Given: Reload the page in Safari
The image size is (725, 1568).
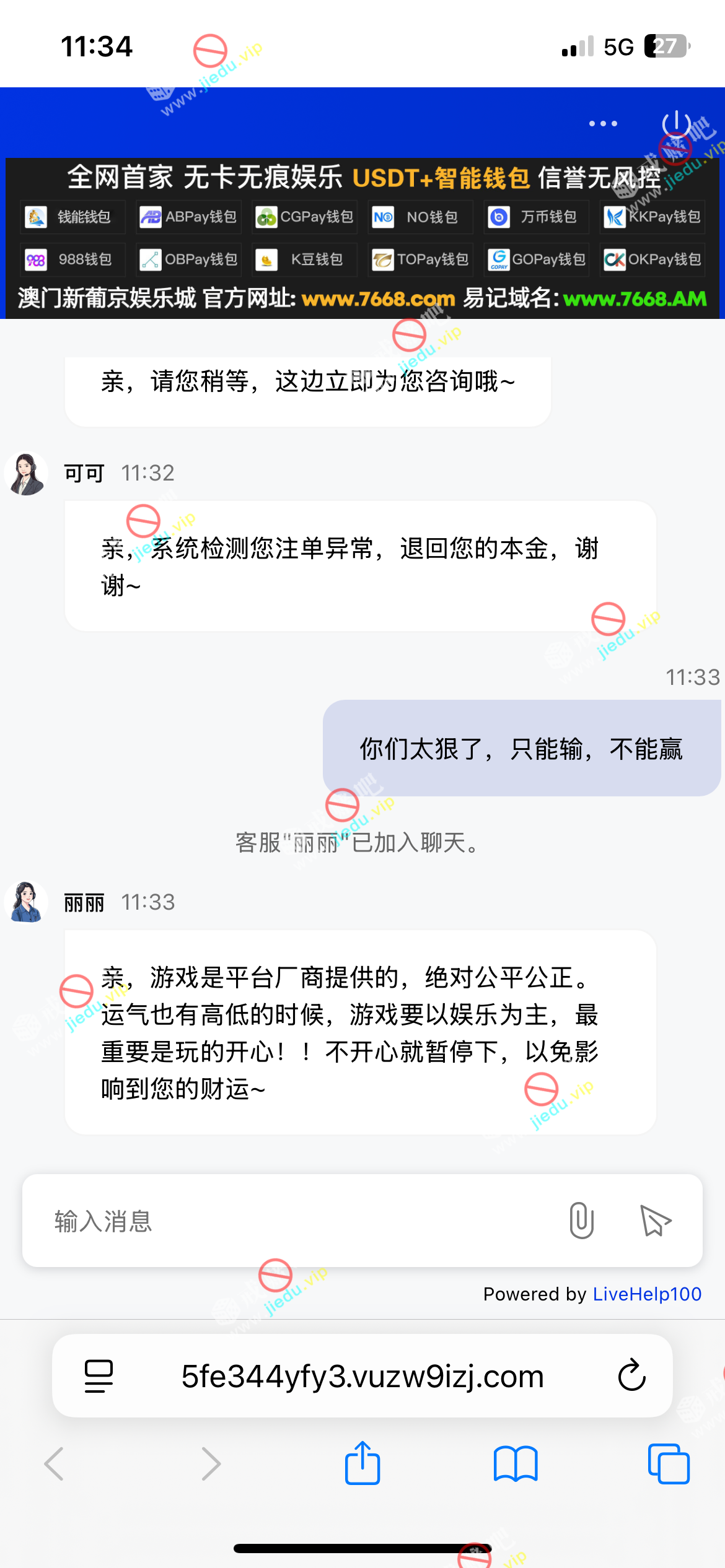Looking at the screenshot, I should click(631, 1375).
